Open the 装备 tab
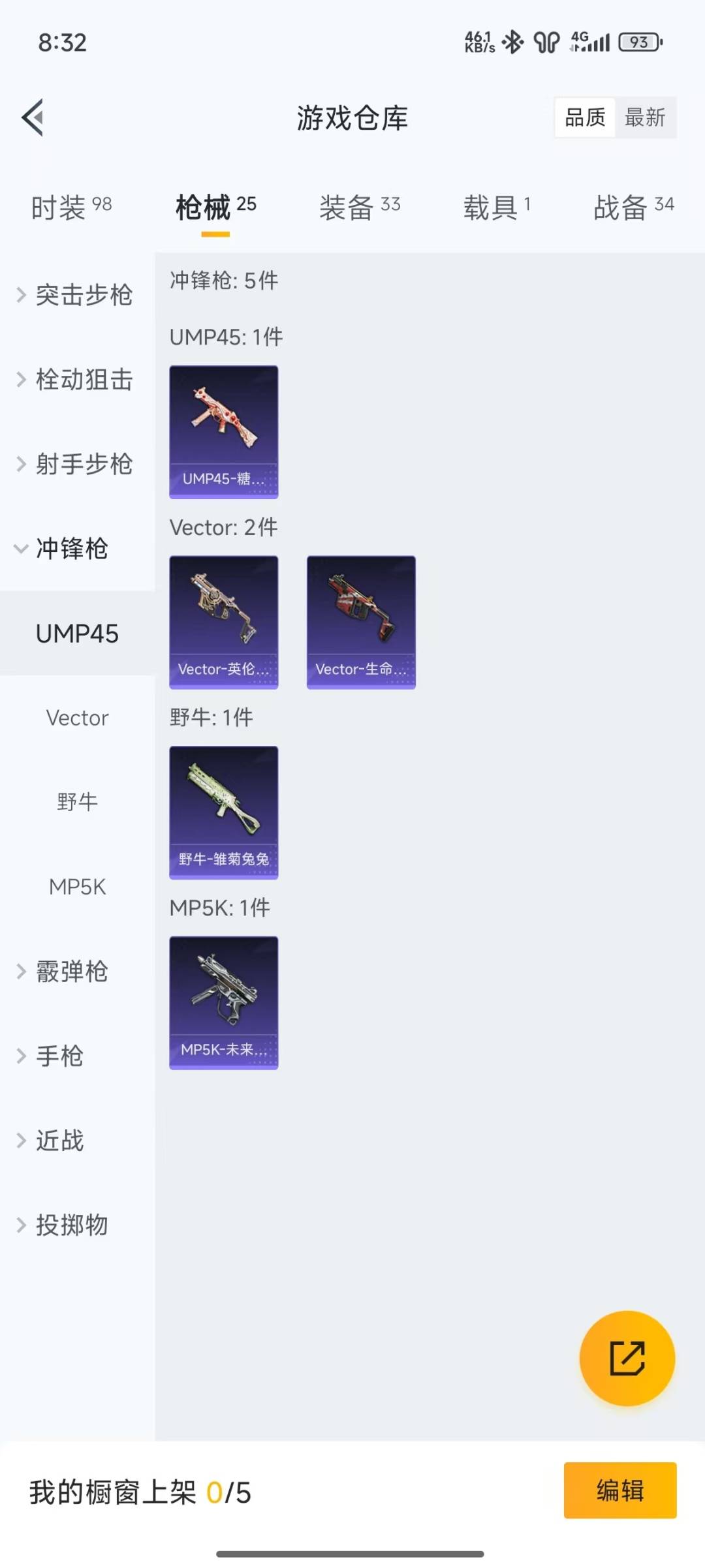705x1568 pixels. [x=359, y=208]
